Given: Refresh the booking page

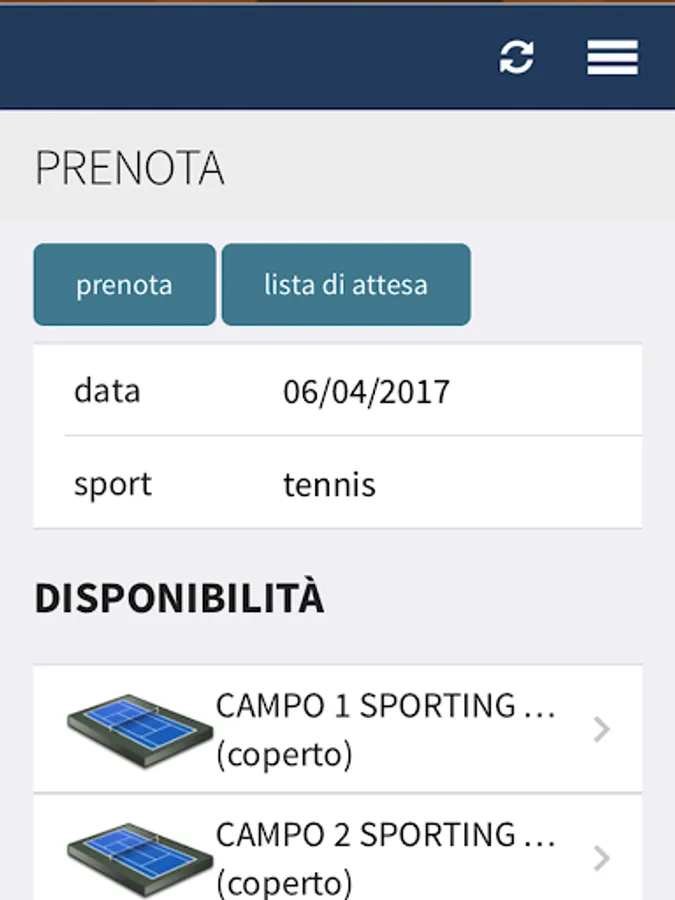Looking at the screenshot, I should [x=516, y=58].
